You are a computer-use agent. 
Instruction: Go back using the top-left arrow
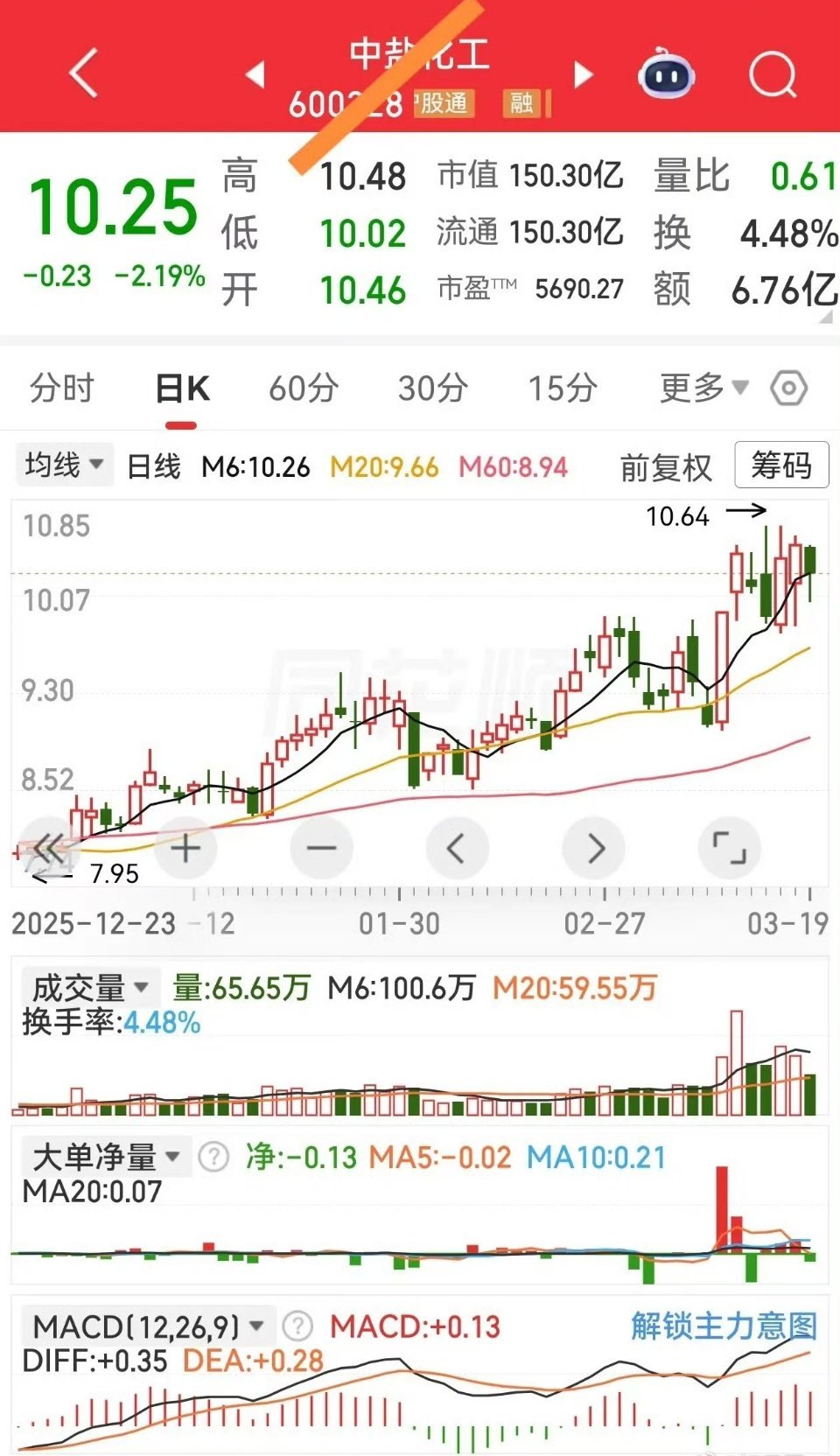tap(85, 73)
